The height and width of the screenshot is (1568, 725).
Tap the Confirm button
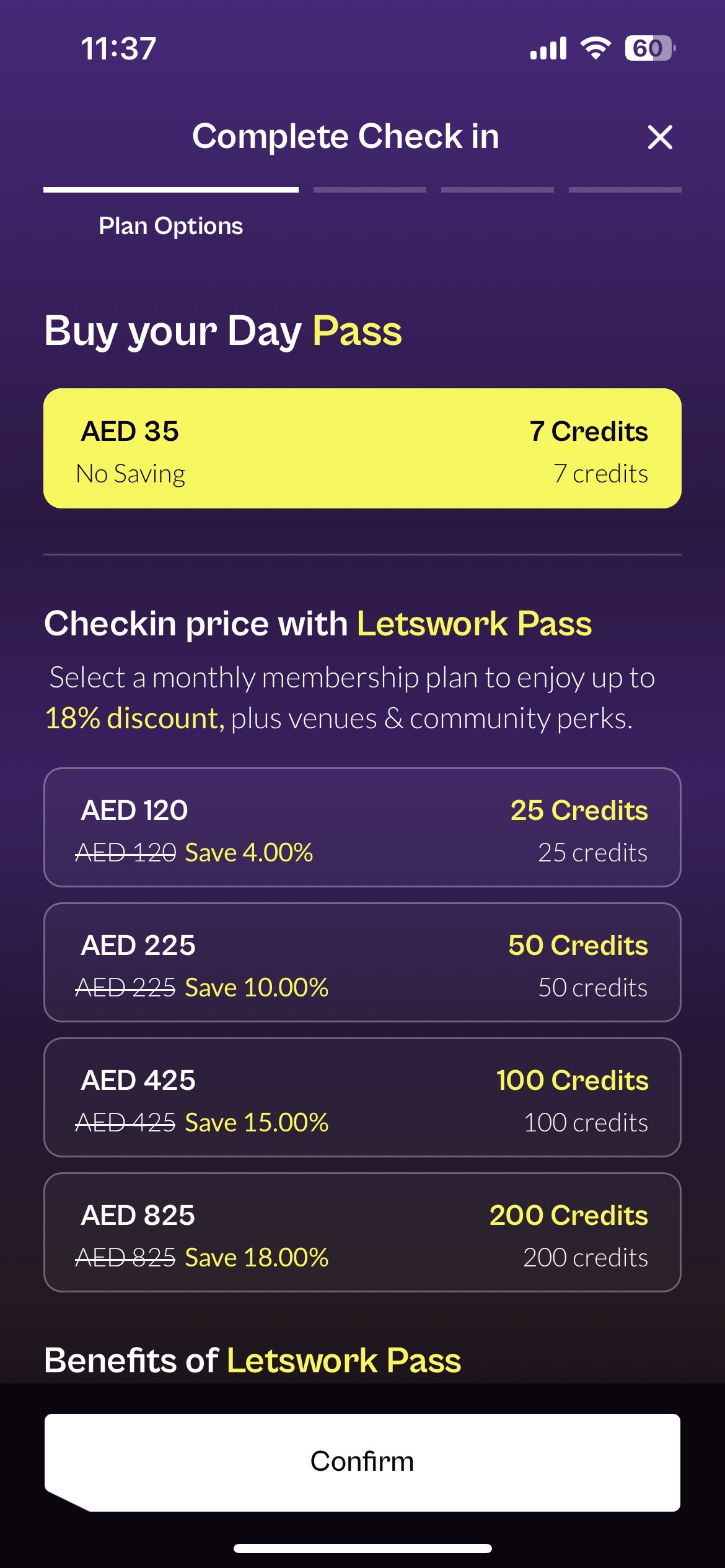362,1462
